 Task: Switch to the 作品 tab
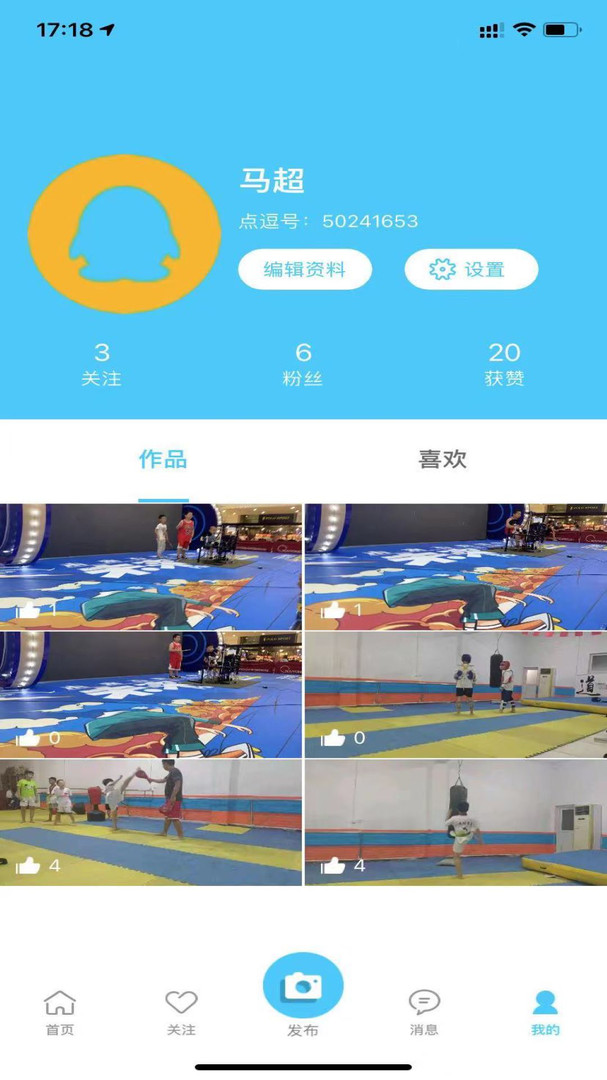163,460
